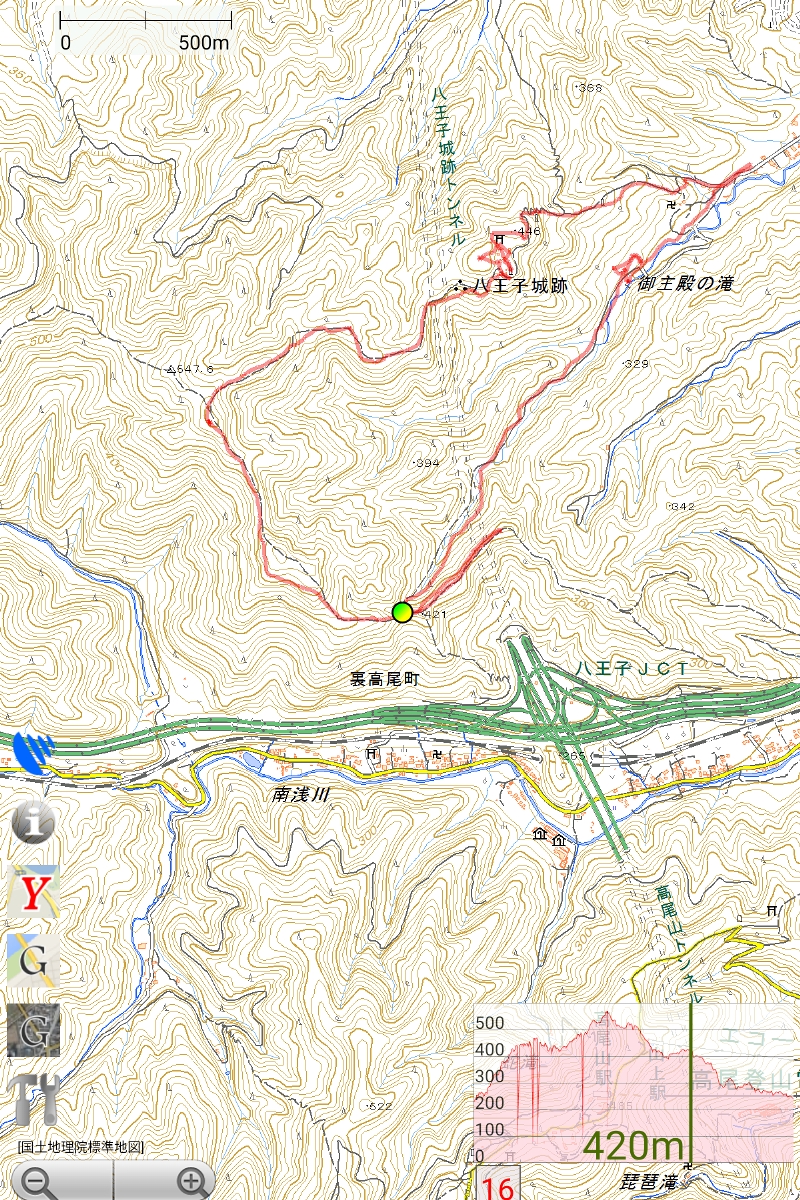Switch to the Google satellite imagery layer
Screen dimensions: 800x1200
33,1031
